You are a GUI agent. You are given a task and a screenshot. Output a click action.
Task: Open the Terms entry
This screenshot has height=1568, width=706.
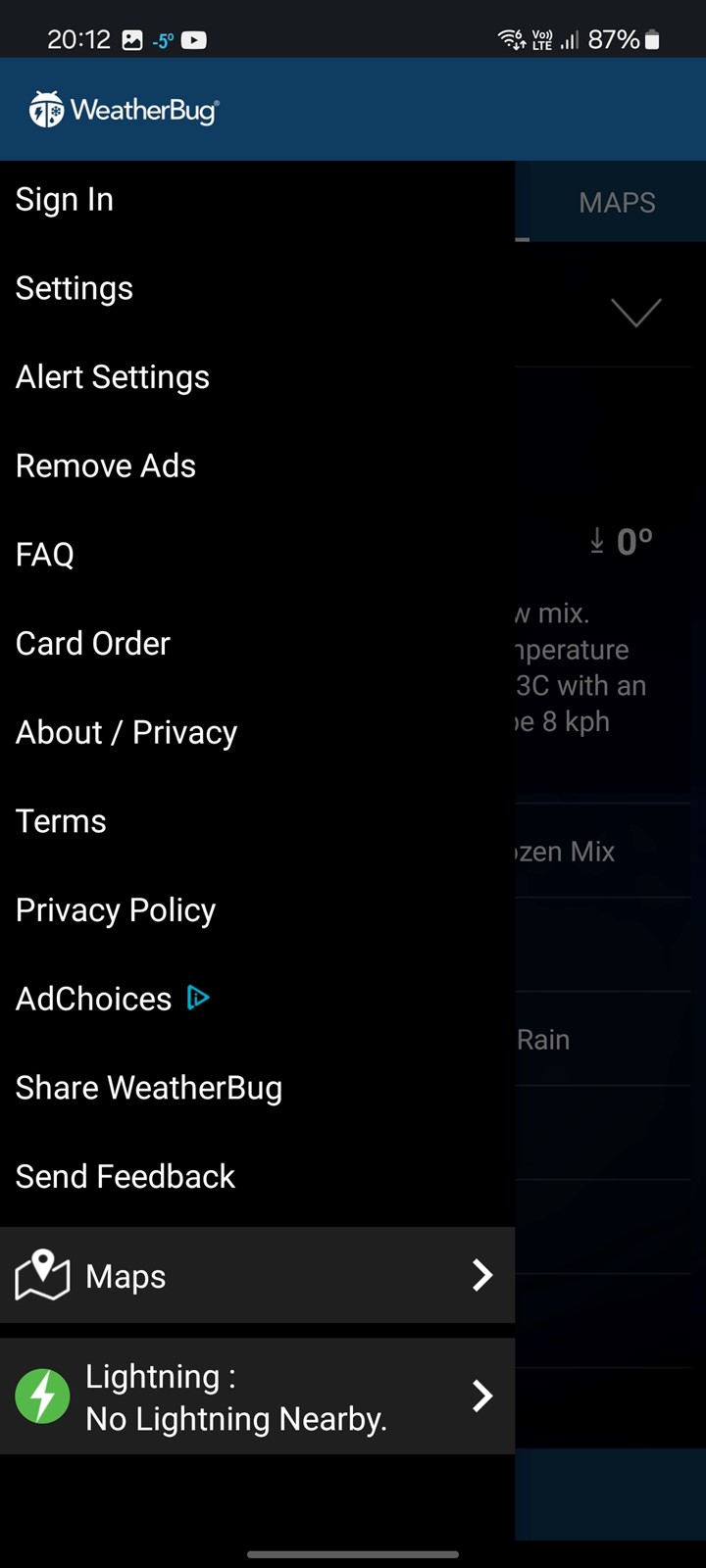[257, 821]
